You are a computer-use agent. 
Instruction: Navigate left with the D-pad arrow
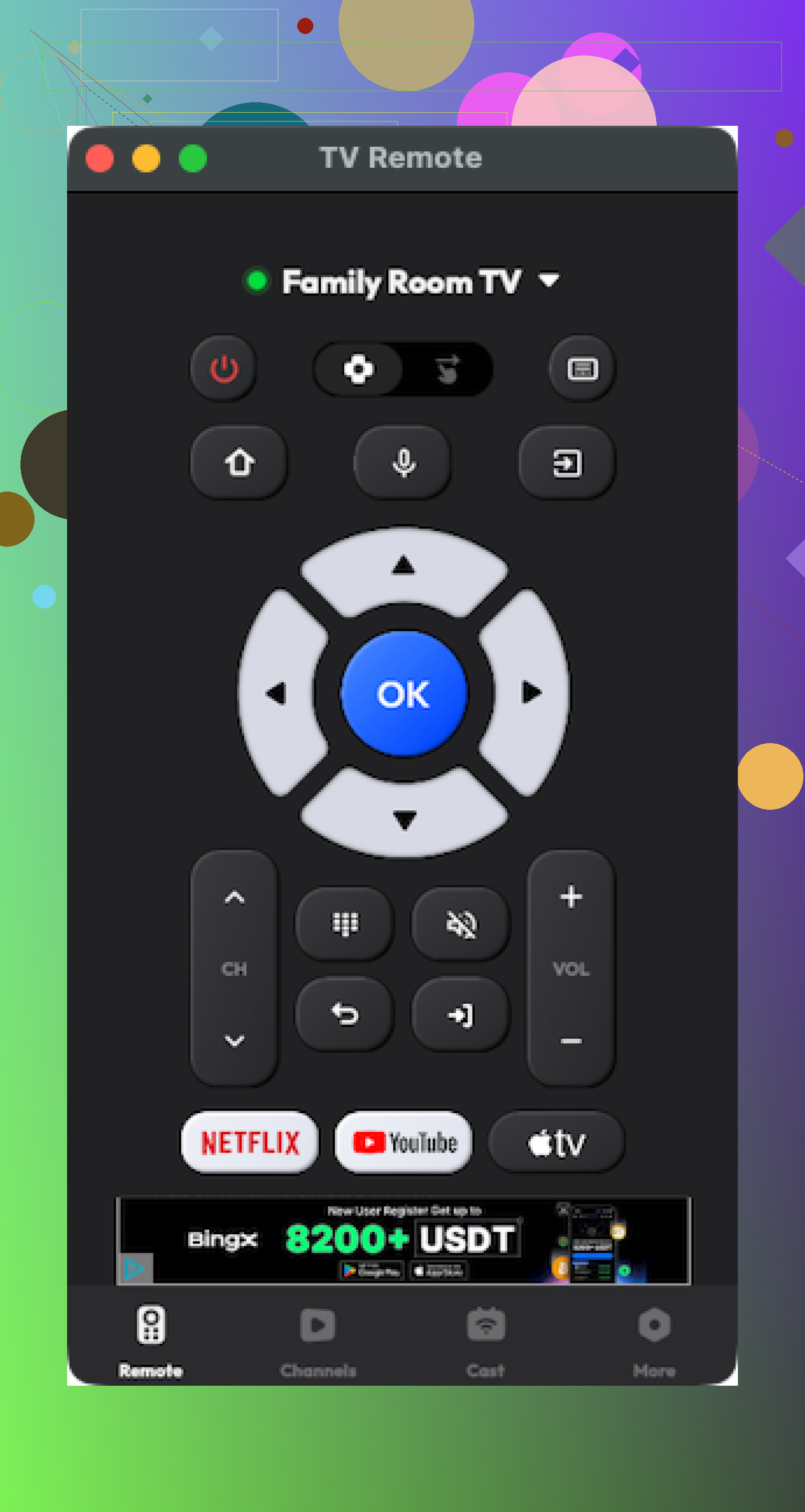pos(276,693)
